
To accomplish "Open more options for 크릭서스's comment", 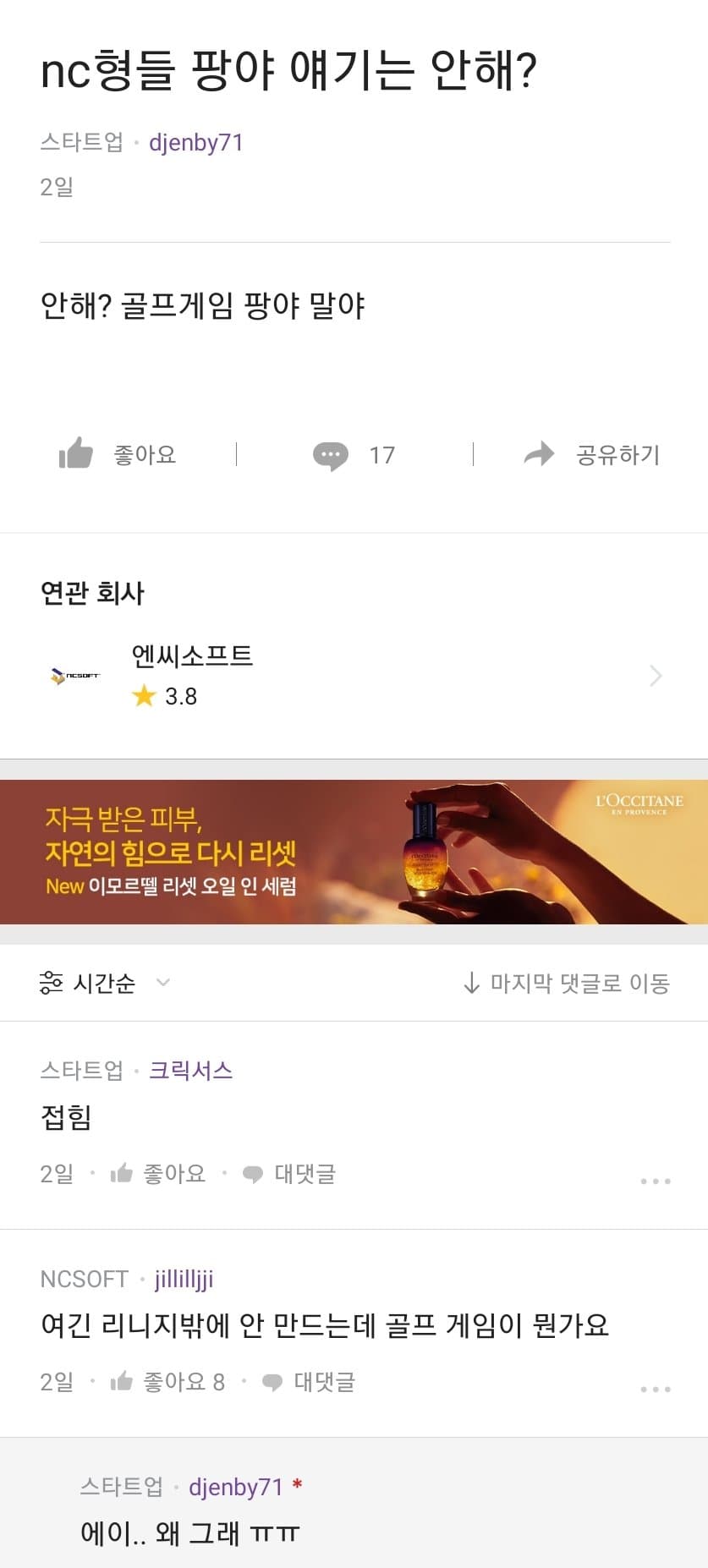I will tap(656, 1181).
